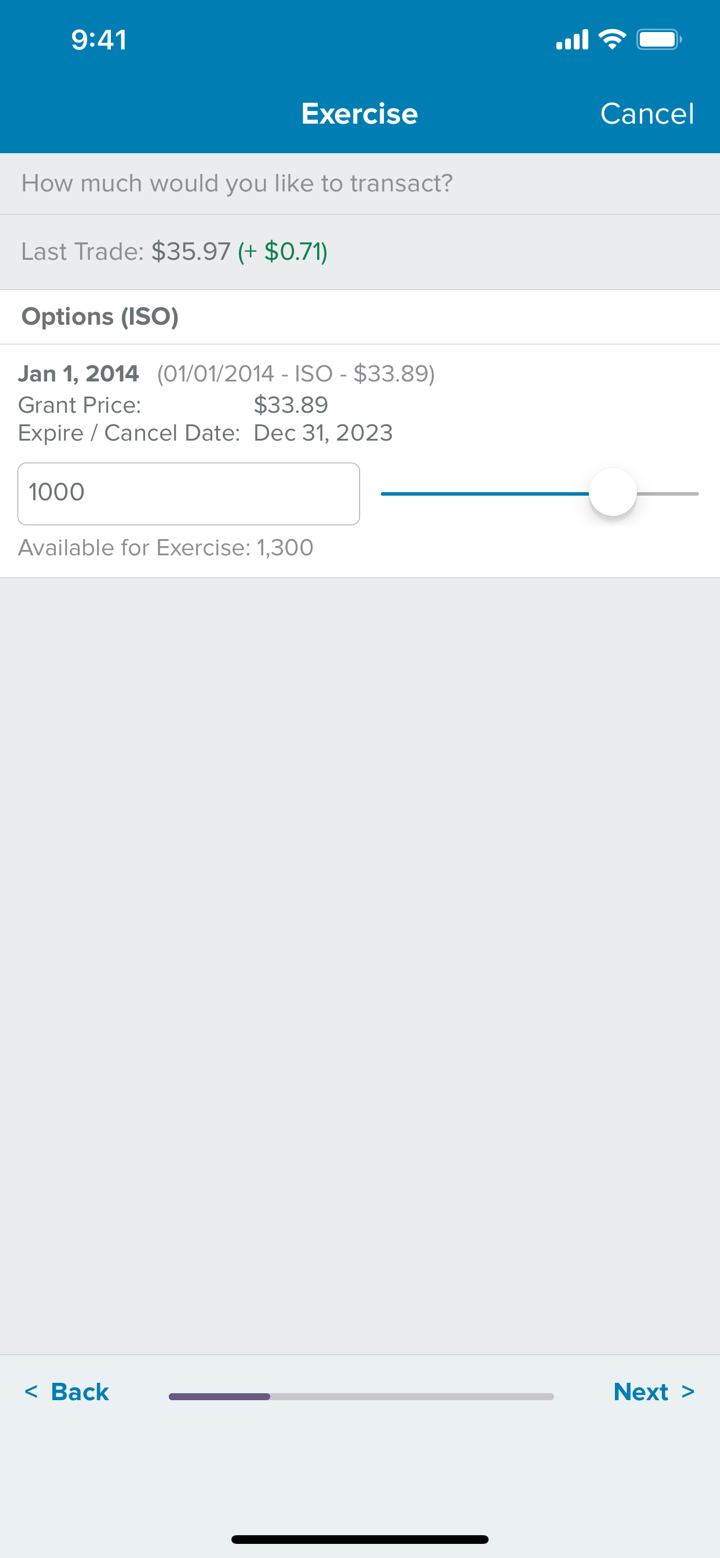Tap the clock showing 9:41

pos(99,40)
